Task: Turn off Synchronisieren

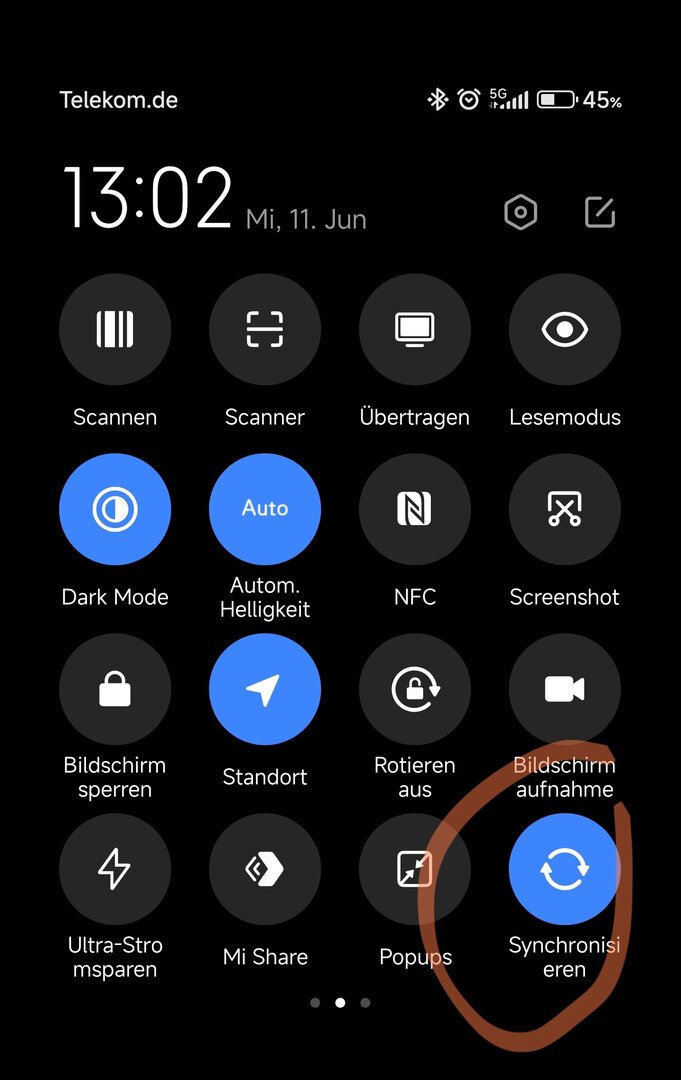Action: [x=565, y=869]
